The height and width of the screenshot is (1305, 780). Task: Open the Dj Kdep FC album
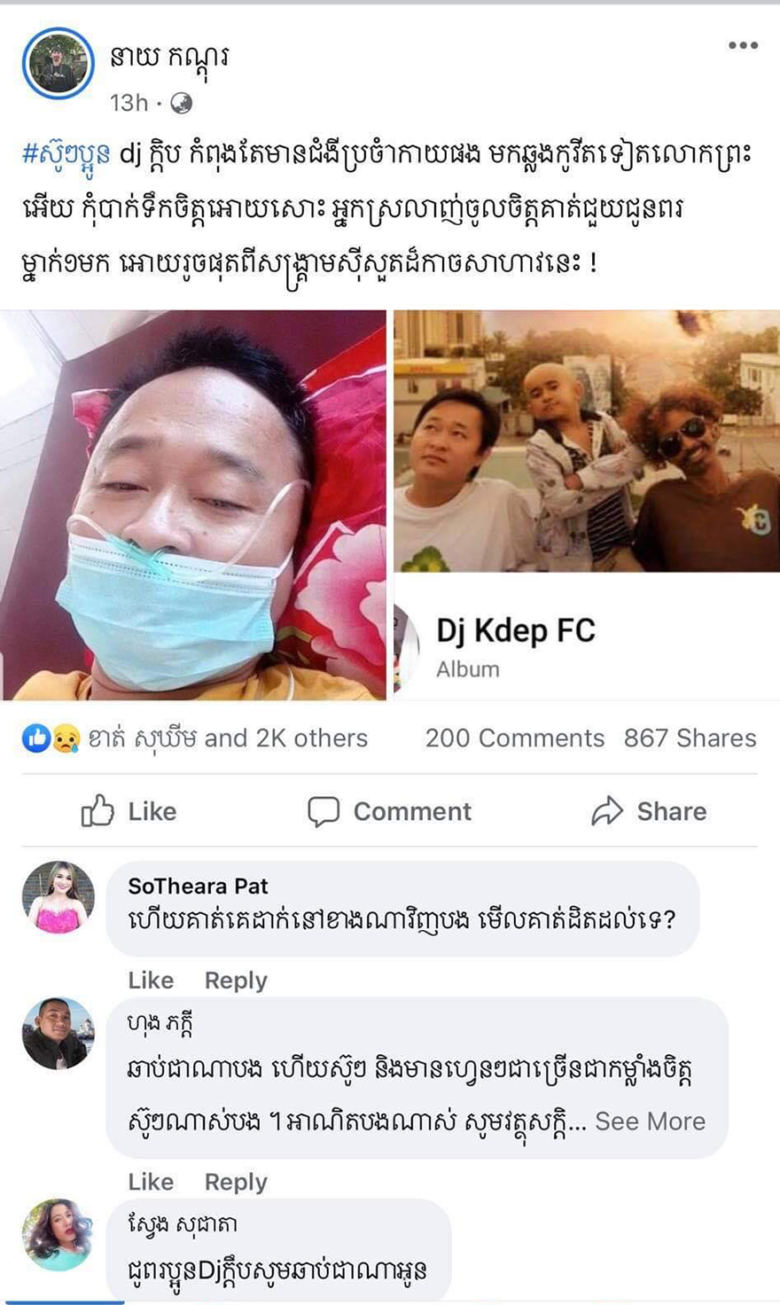pyautogui.click(x=515, y=631)
